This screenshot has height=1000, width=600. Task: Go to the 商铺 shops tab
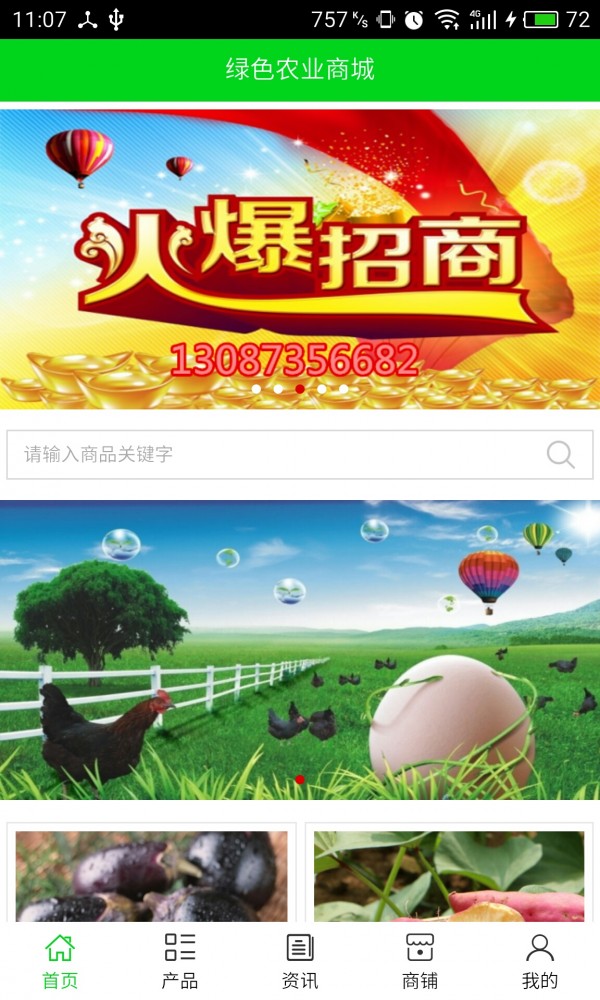pyautogui.click(x=420, y=962)
